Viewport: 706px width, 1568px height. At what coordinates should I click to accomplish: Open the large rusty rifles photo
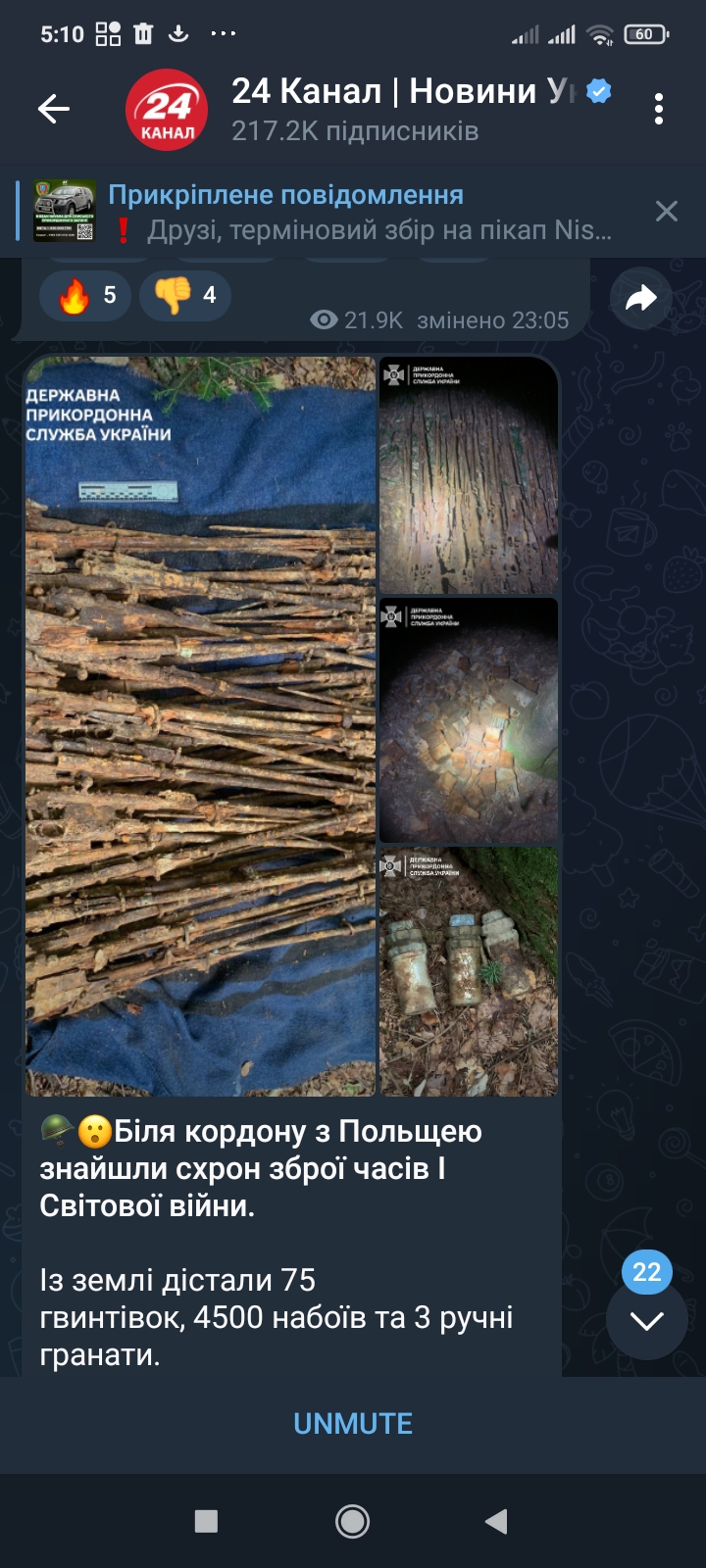[x=200, y=726]
